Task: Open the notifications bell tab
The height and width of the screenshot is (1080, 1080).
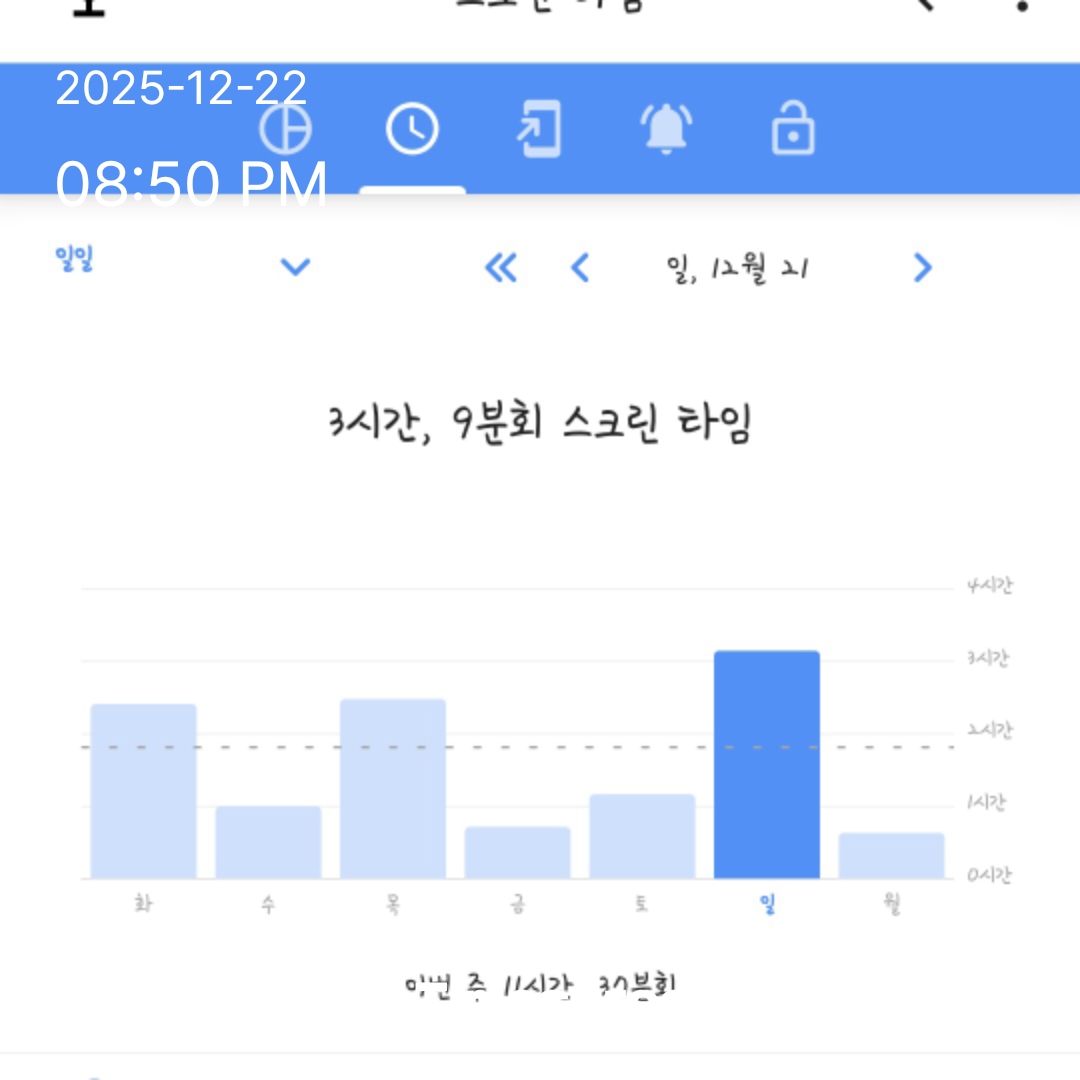Action: point(666,129)
